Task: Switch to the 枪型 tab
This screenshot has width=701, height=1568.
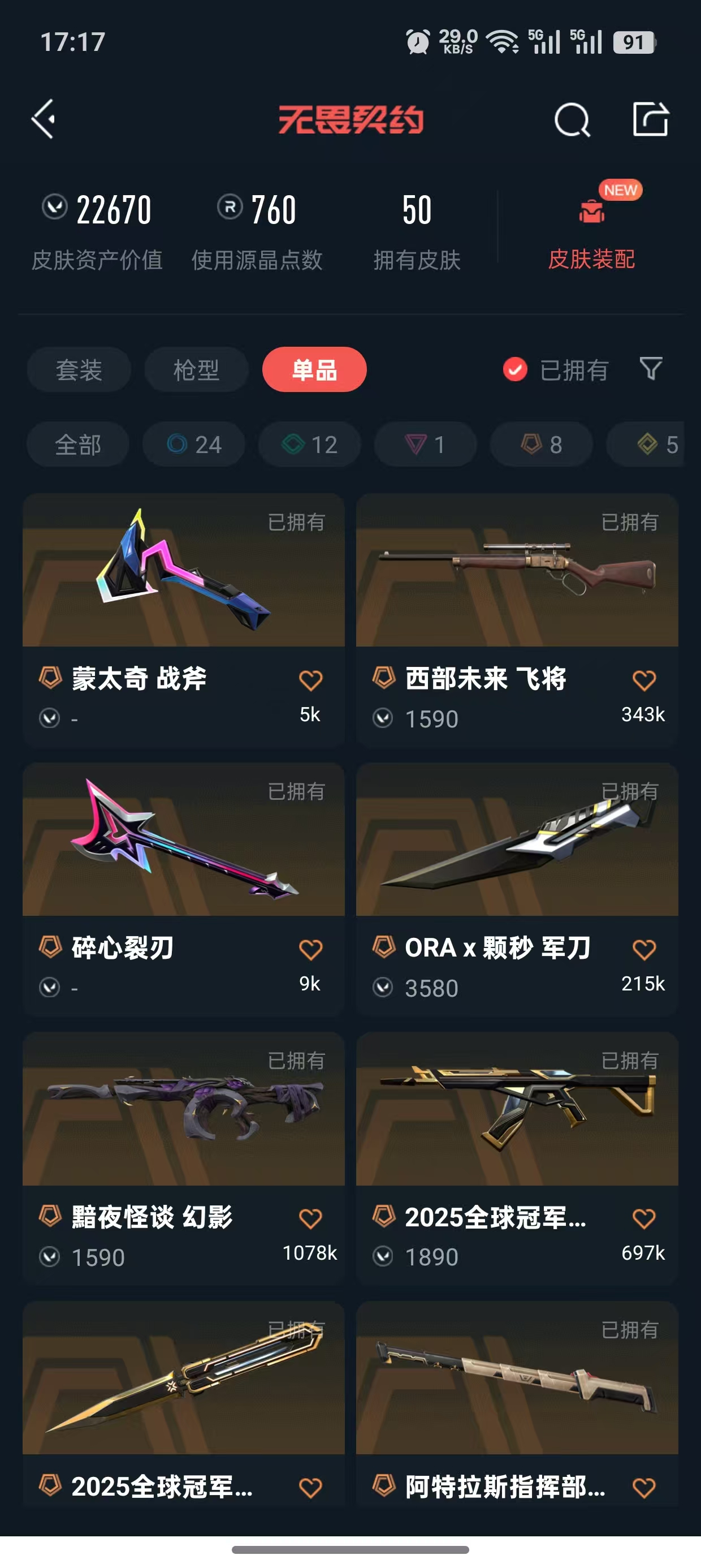Action: tap(197, 370)
